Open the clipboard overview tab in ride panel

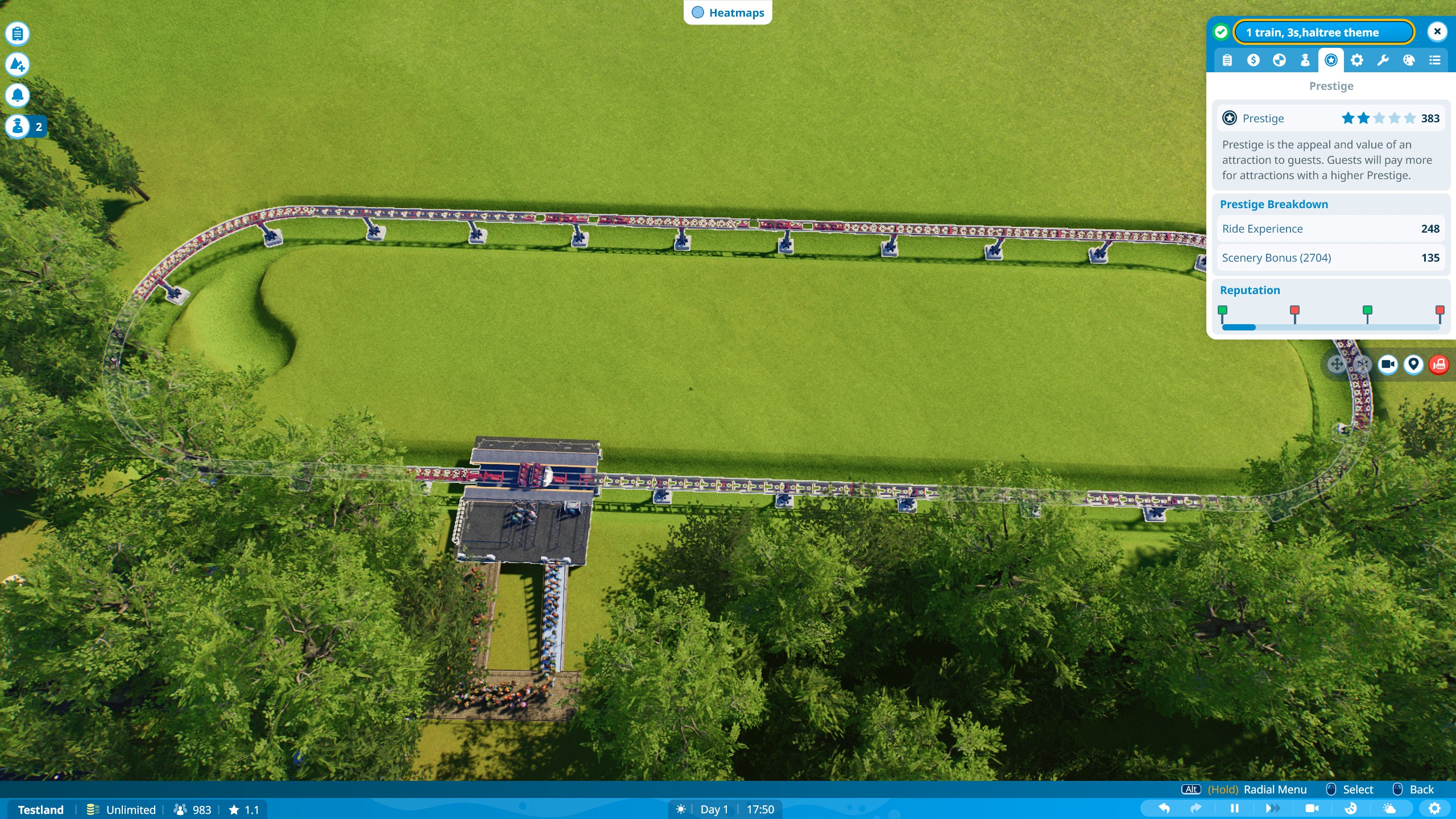1227,60
